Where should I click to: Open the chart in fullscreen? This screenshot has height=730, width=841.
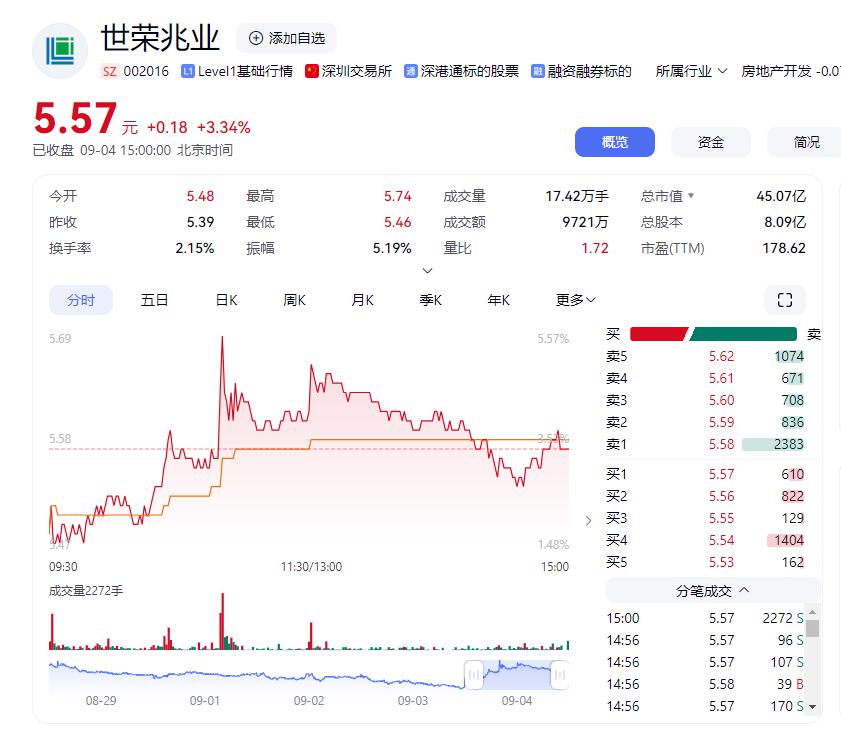[785, 300]
